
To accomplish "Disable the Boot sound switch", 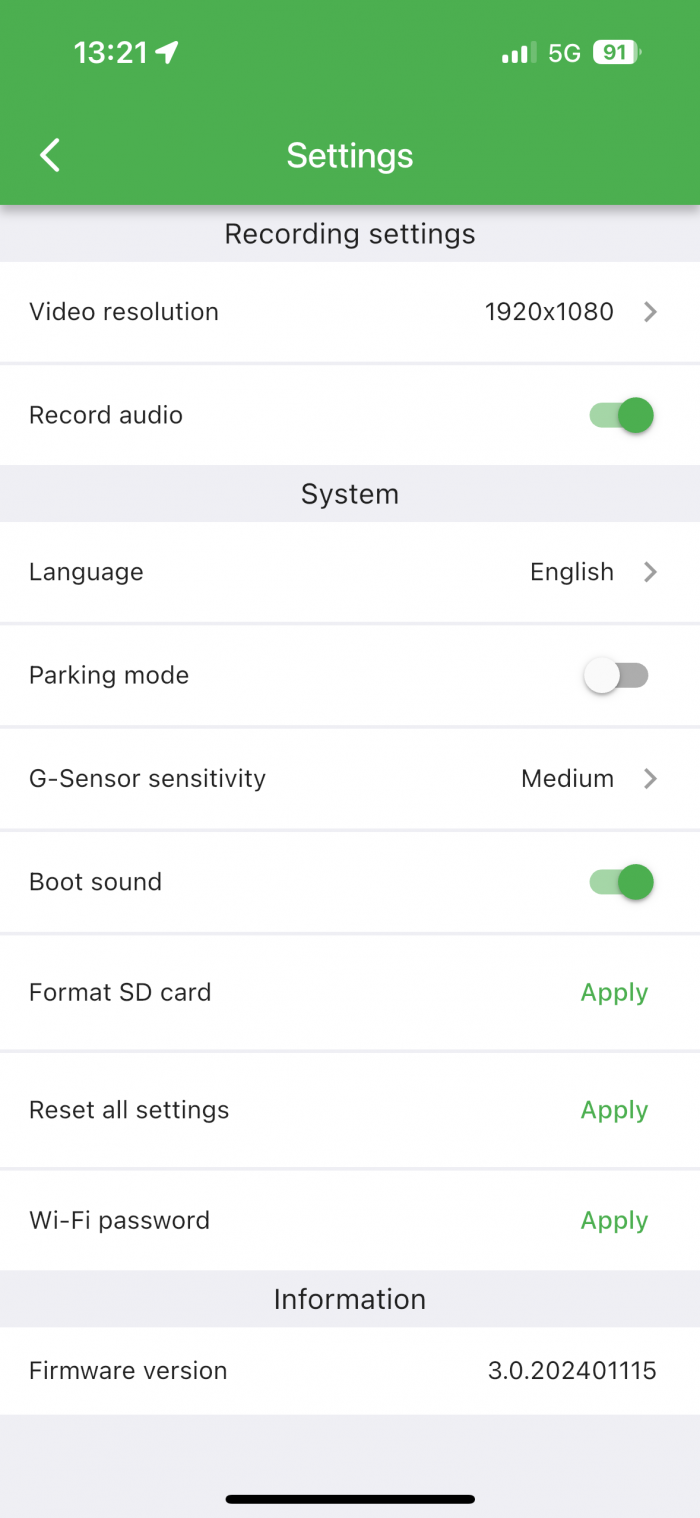I will (621, 882).
